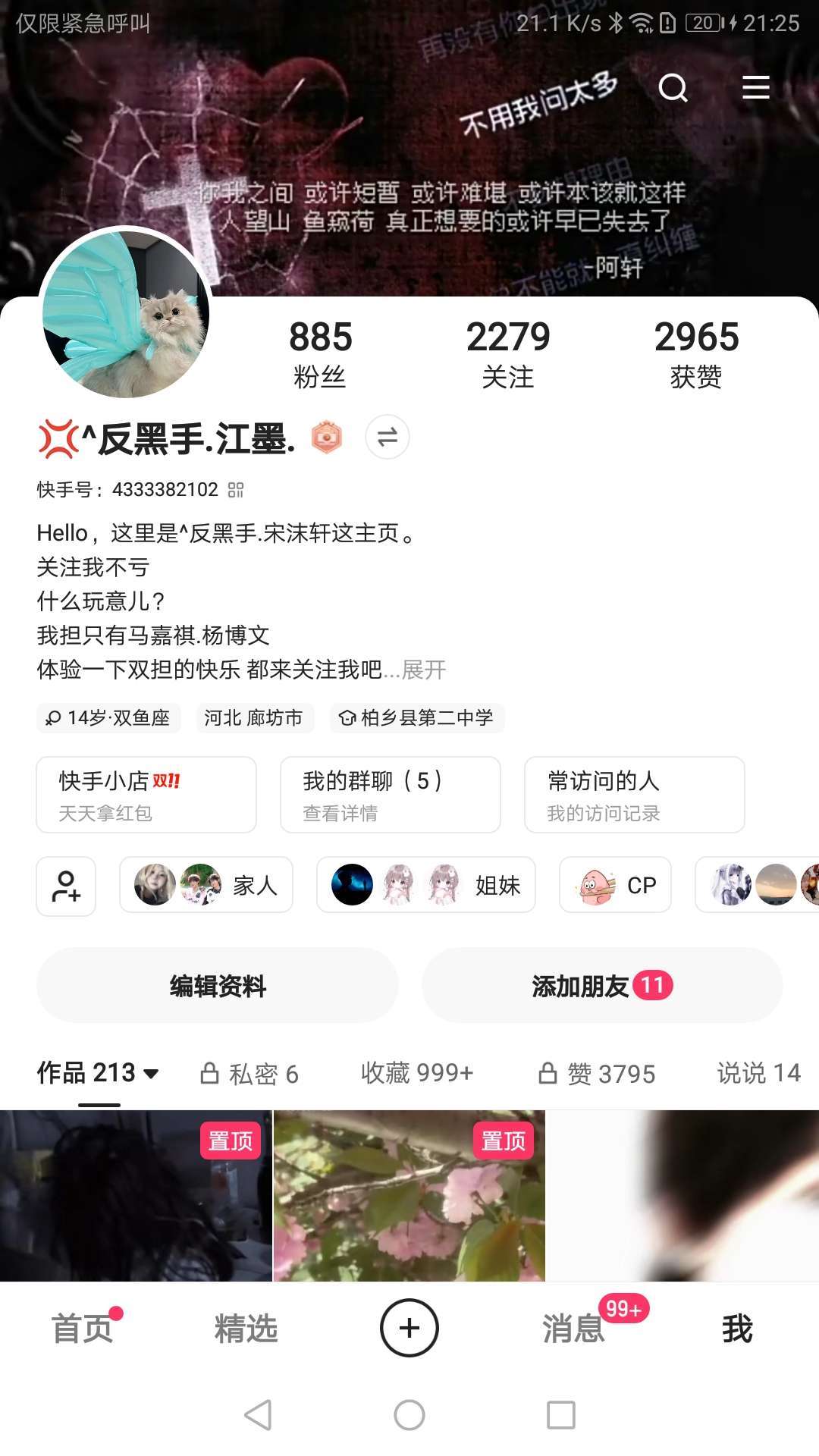Screen dimensions: 819x1456
Task: Switch to 收藏 999+ tab
Action: coord(417,1072)
